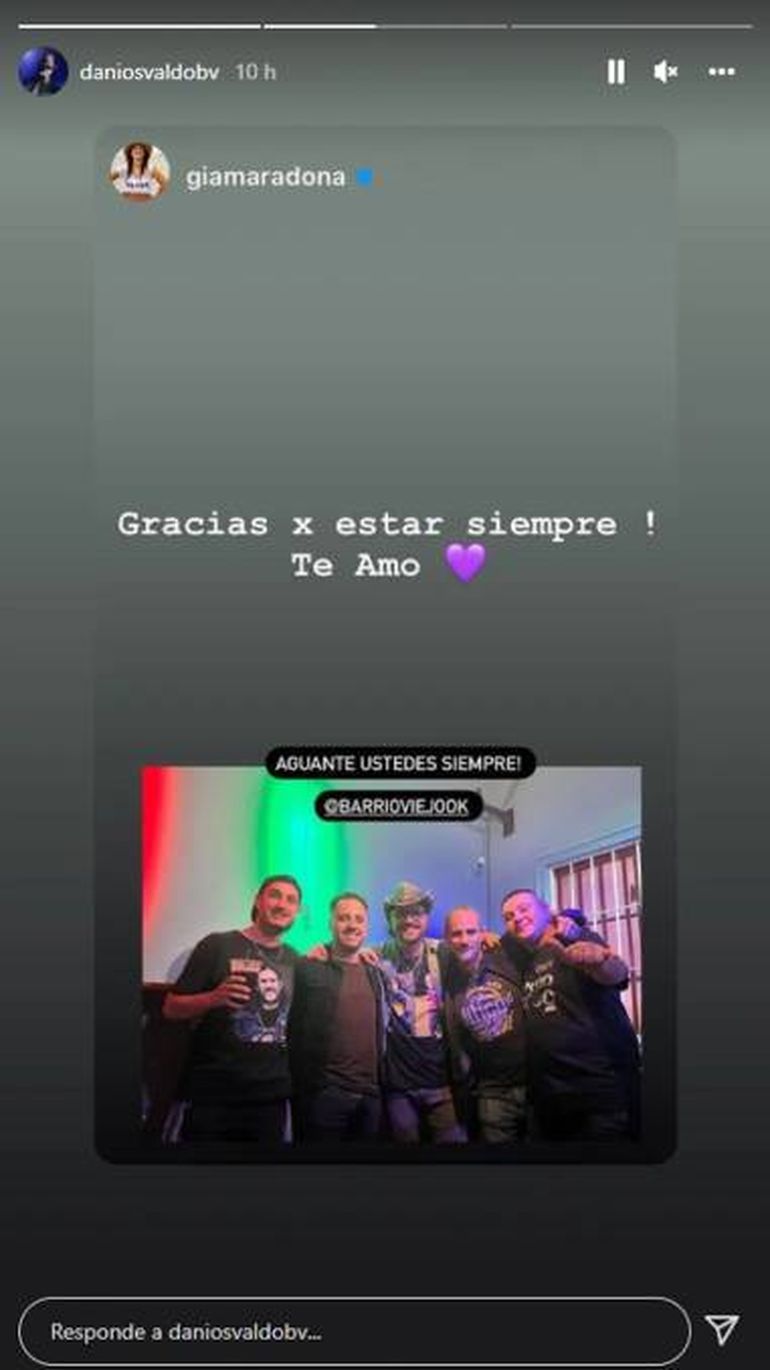This screenshot has height=1370, width=770.
Task: Open daniosvaldobv's profile picture
Action: coord(43,72)
